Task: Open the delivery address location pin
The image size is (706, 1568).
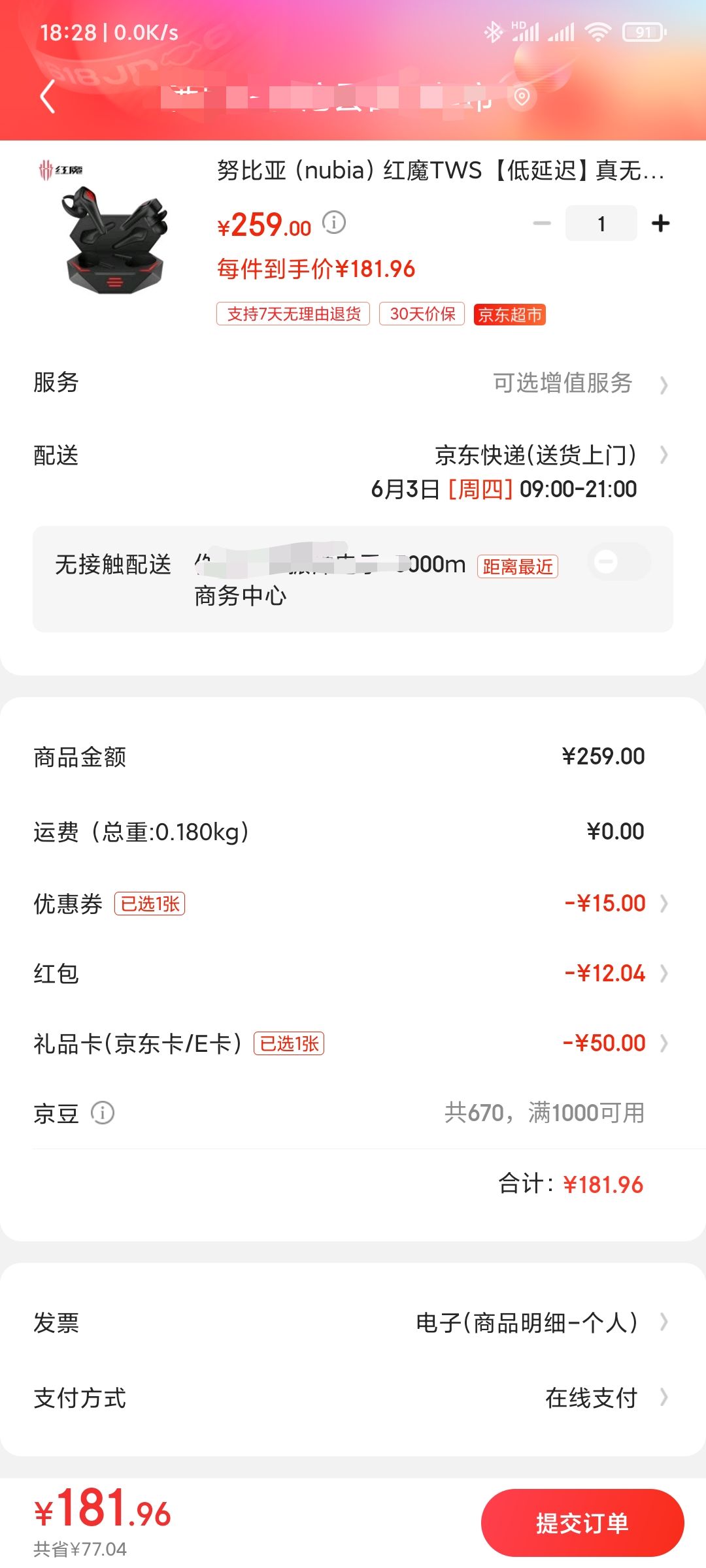Action: [521, 97]
